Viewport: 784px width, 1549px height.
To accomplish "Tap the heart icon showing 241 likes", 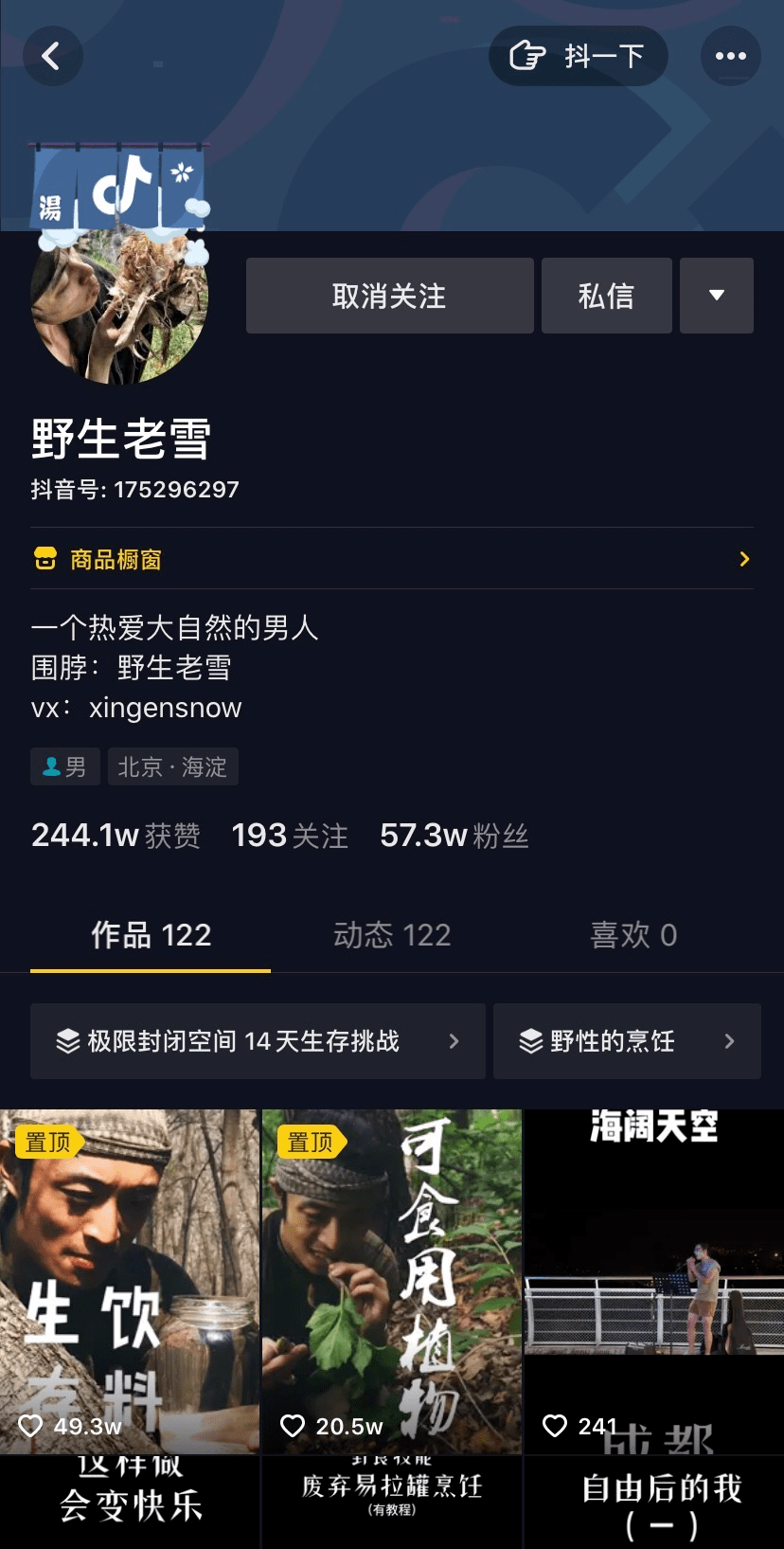I will coord(556,1426).
